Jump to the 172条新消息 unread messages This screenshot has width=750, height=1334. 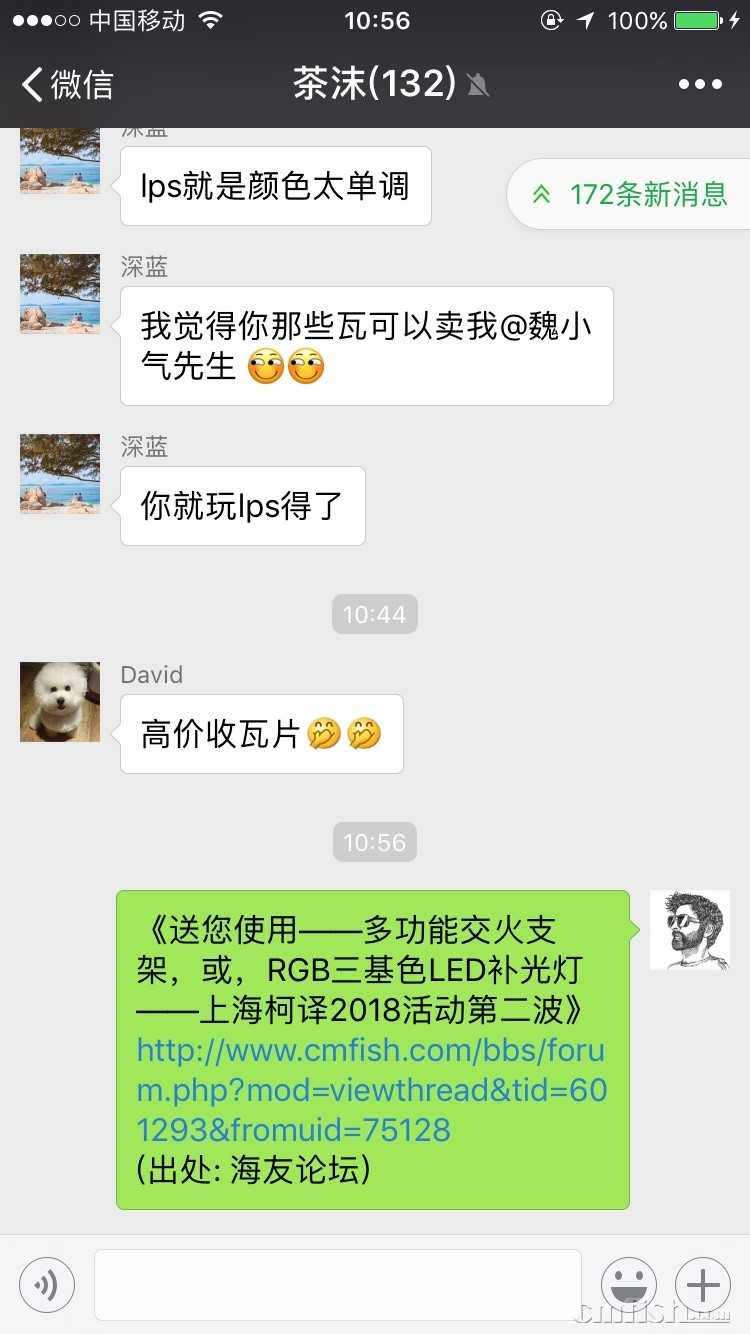(632, 194)
